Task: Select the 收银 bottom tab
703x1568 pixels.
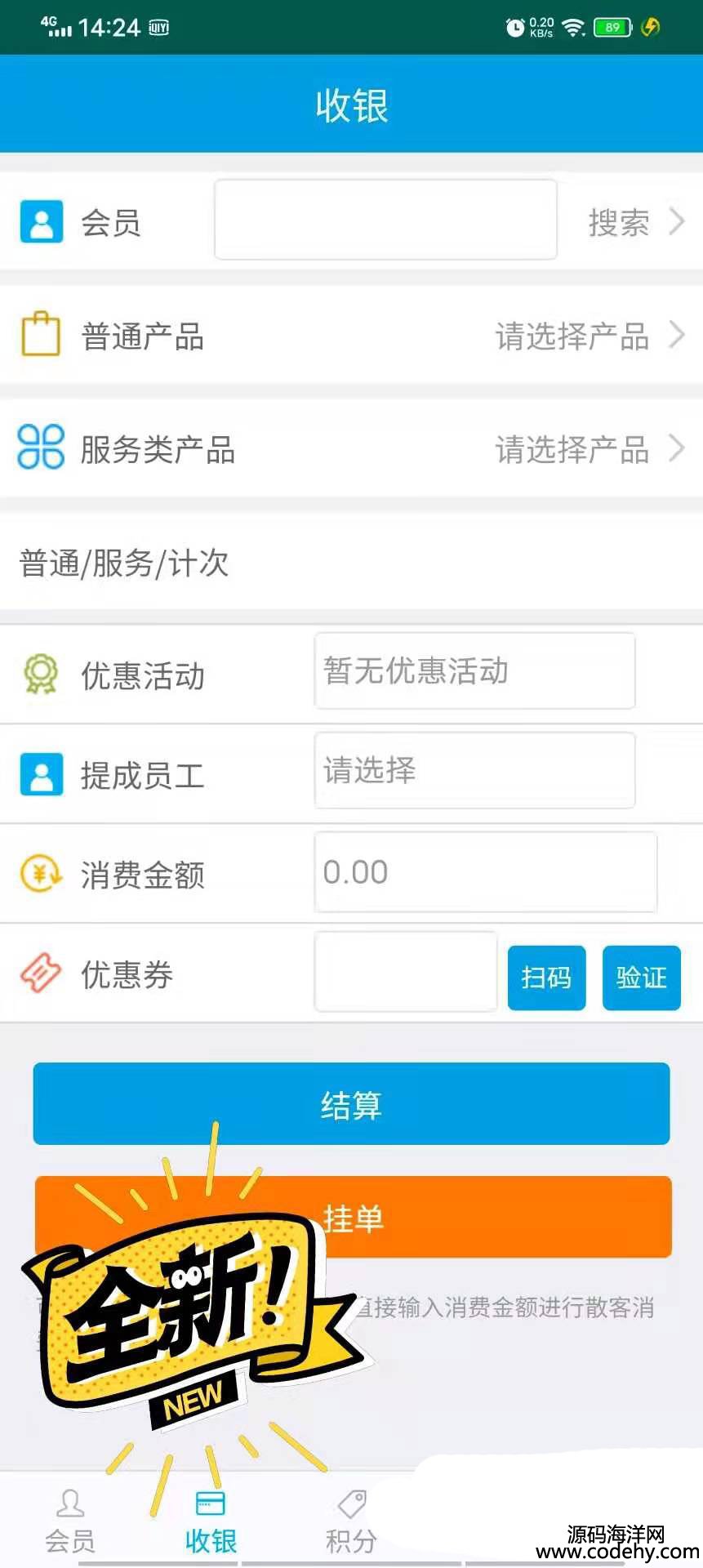Action: [211, 1521]
